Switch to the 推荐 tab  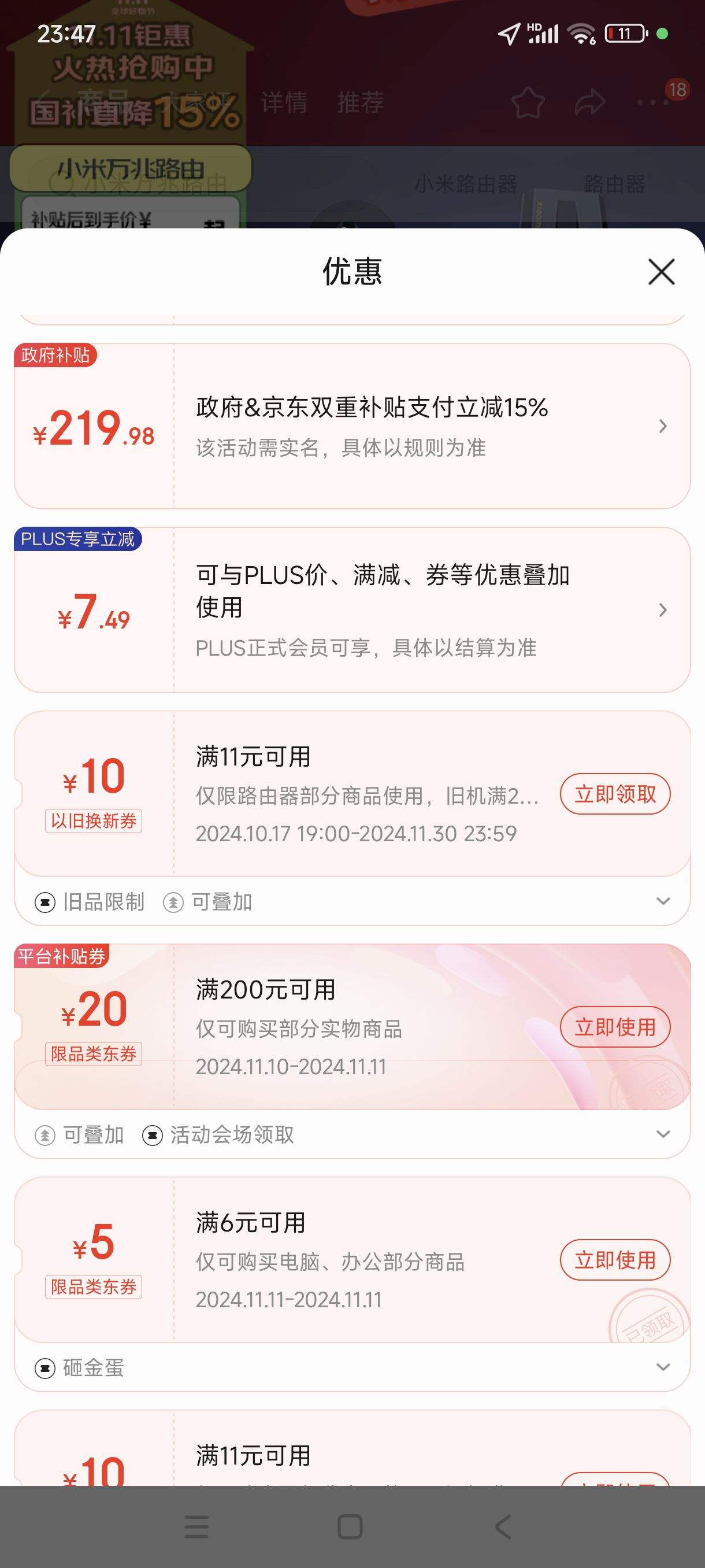click(360, 102)
